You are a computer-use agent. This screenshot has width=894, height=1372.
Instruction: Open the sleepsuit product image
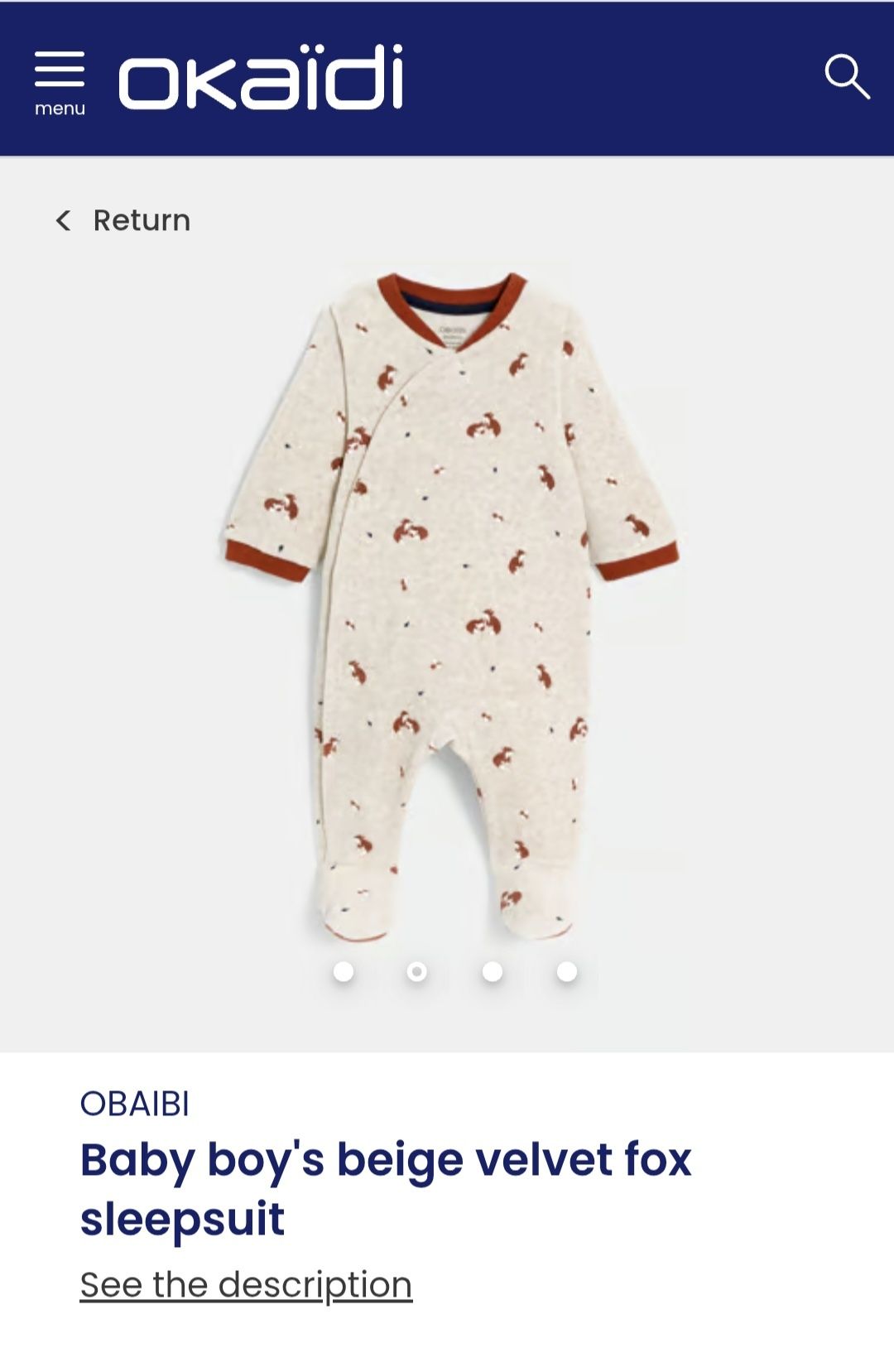pos(451,604)
